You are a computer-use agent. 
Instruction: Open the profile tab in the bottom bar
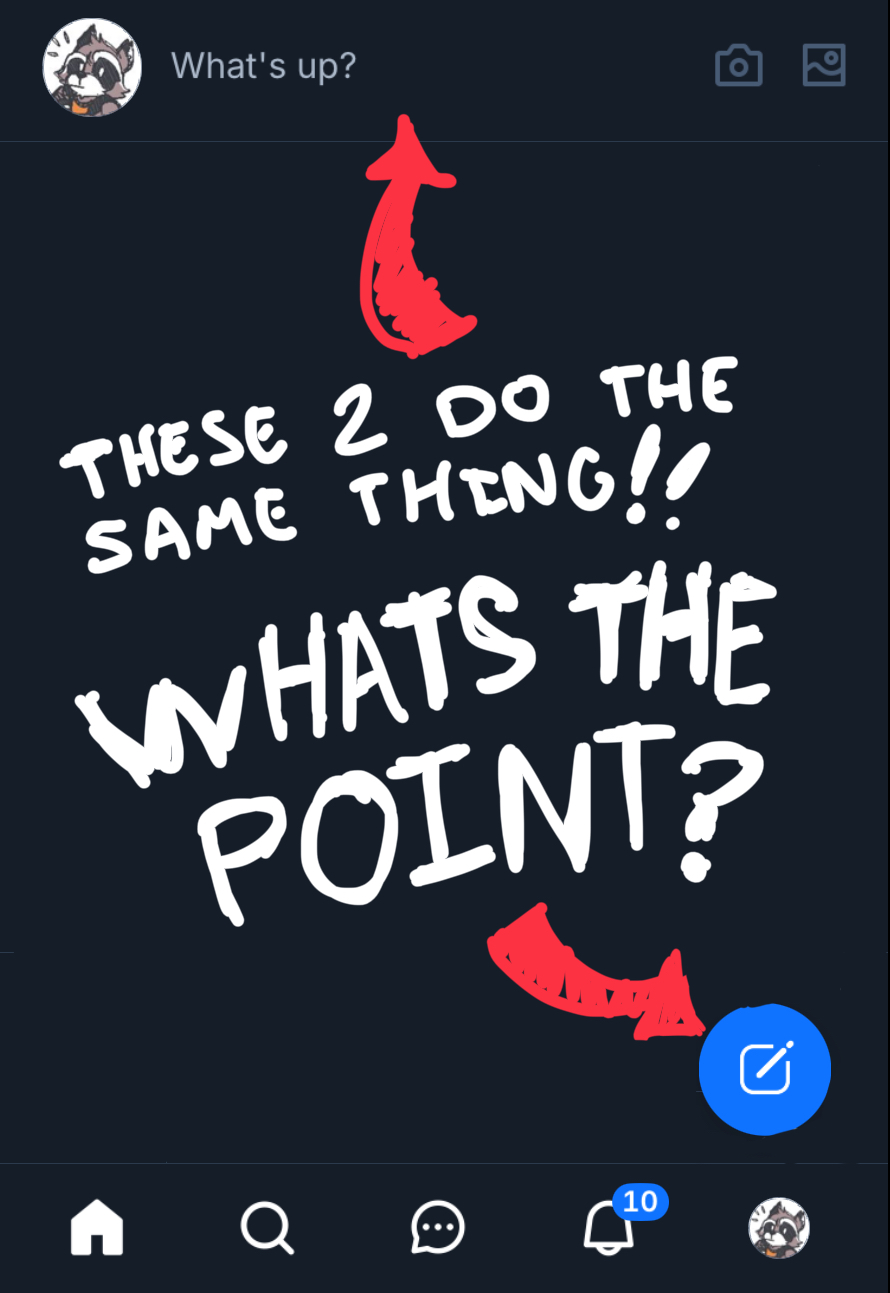(779, 1227)
